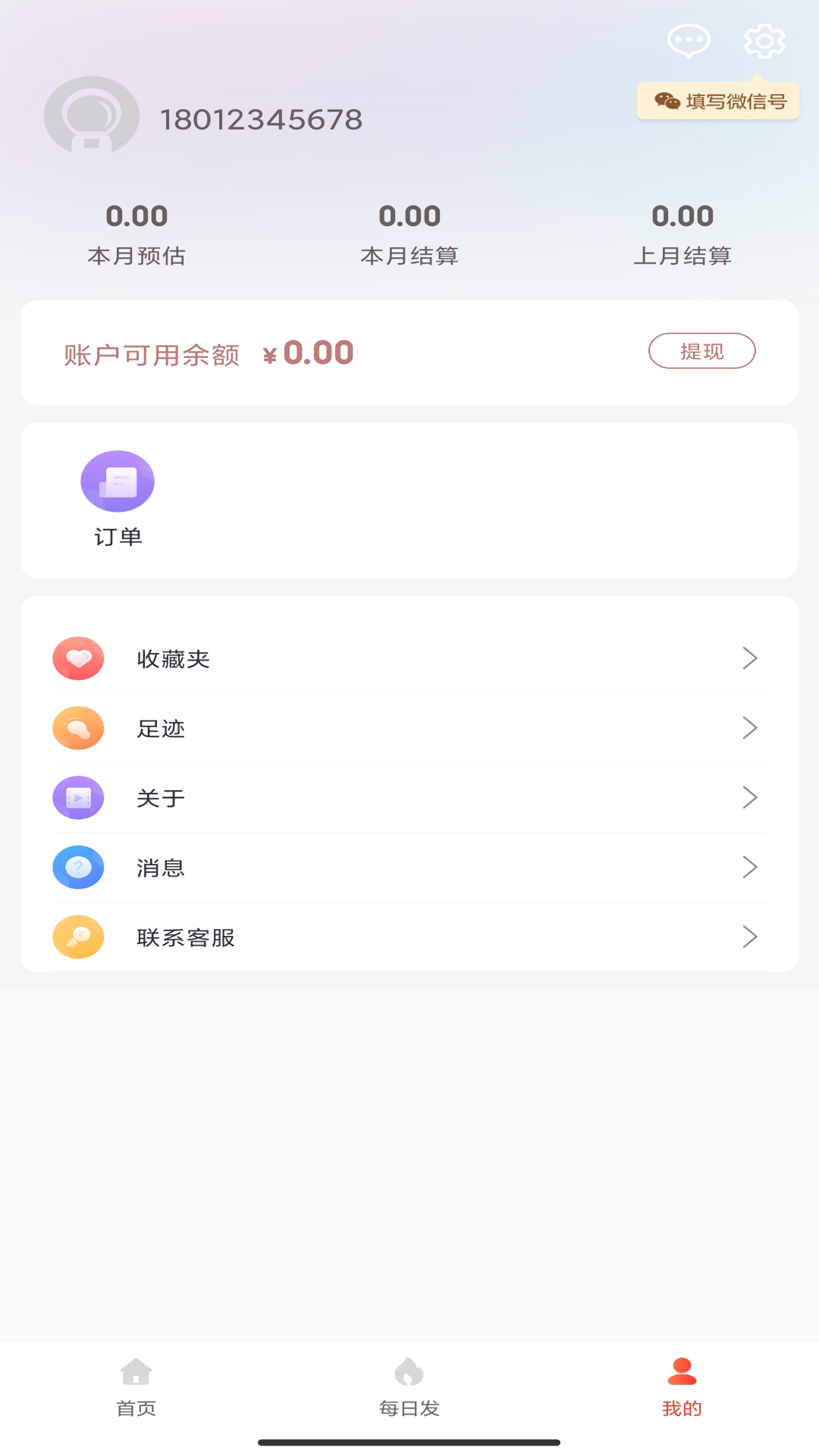The image size is (819, 1456).
Task: Tap the 订单 (orders) icon
Action: click(118, 481)
